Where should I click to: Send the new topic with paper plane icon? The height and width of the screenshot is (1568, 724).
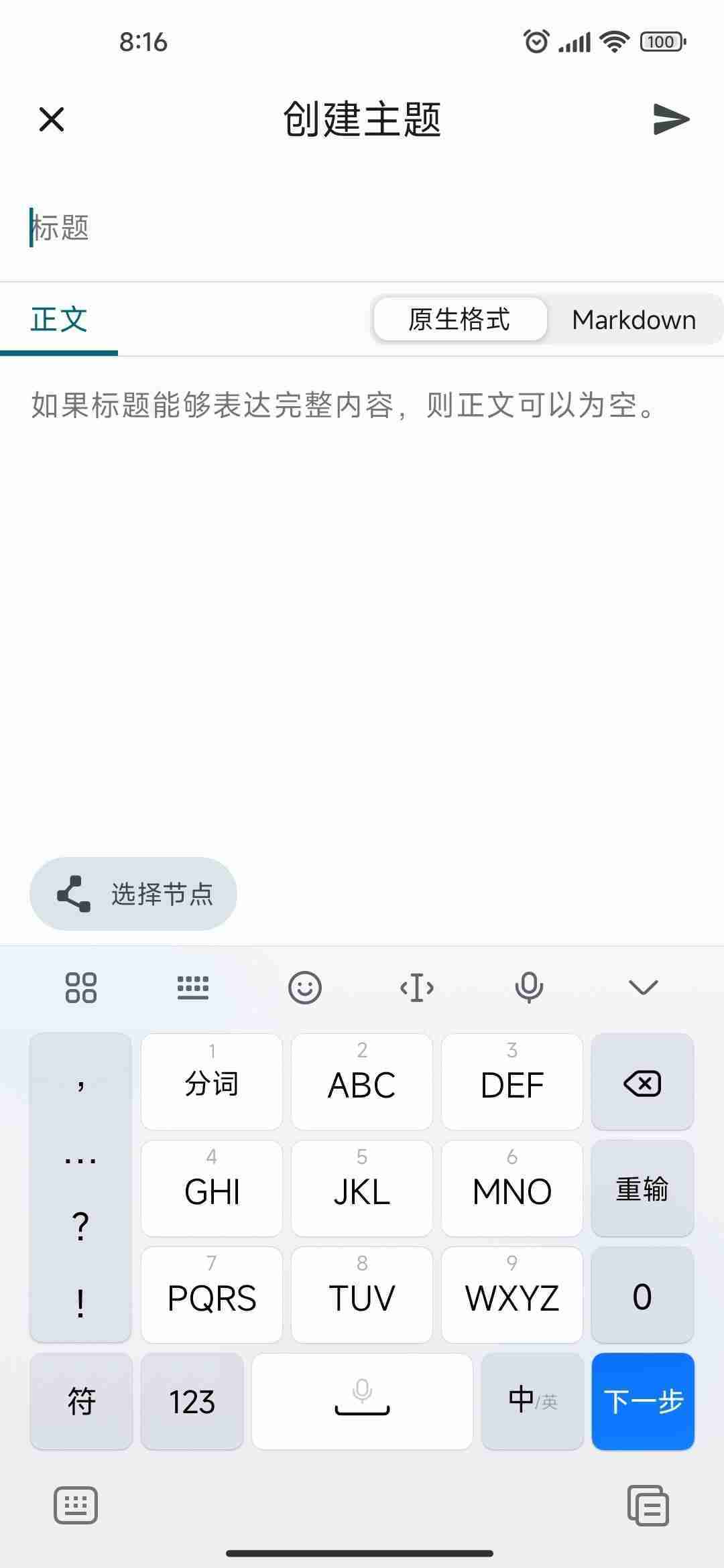tap(671, 119)
